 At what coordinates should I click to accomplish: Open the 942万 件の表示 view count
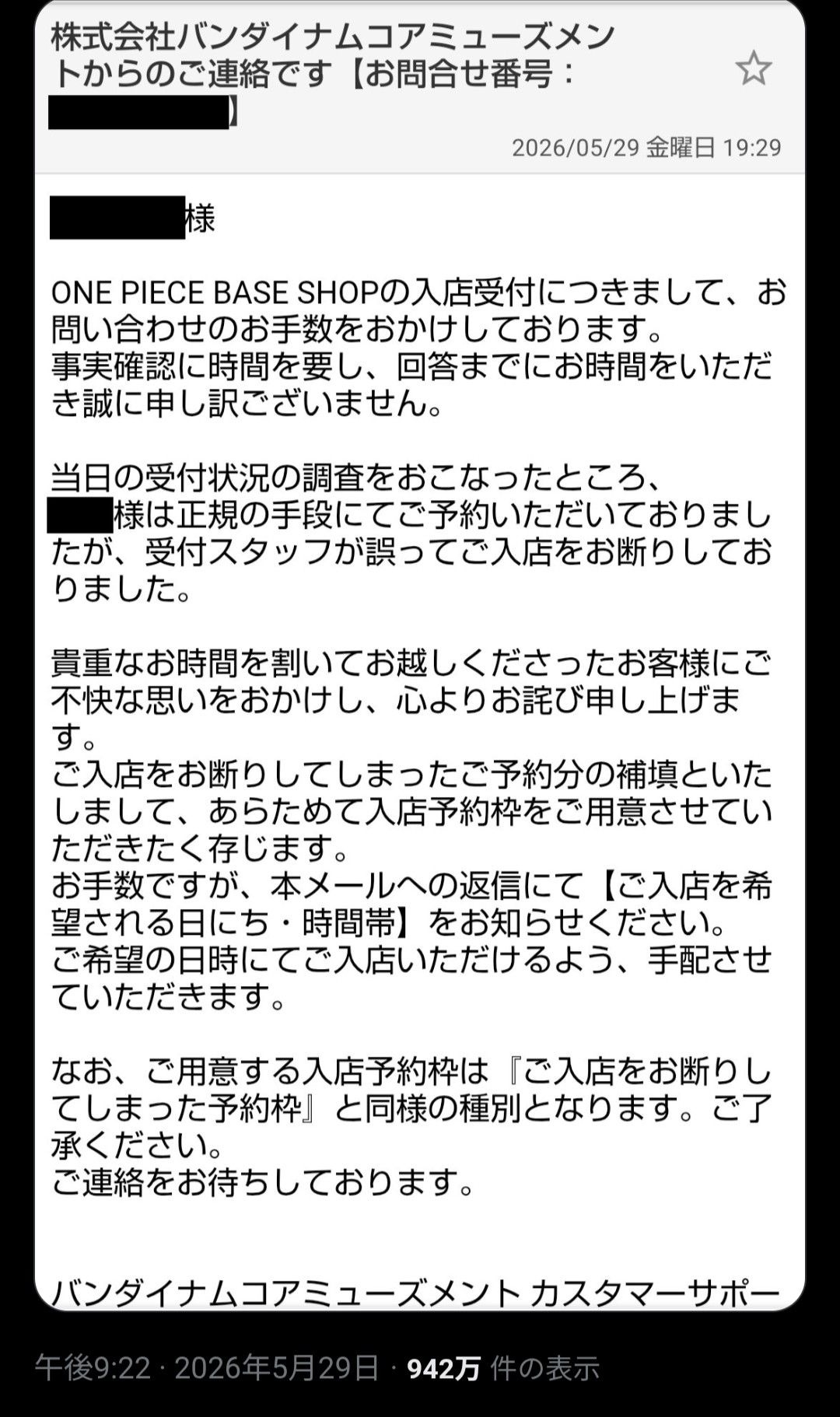point(503,1368)
